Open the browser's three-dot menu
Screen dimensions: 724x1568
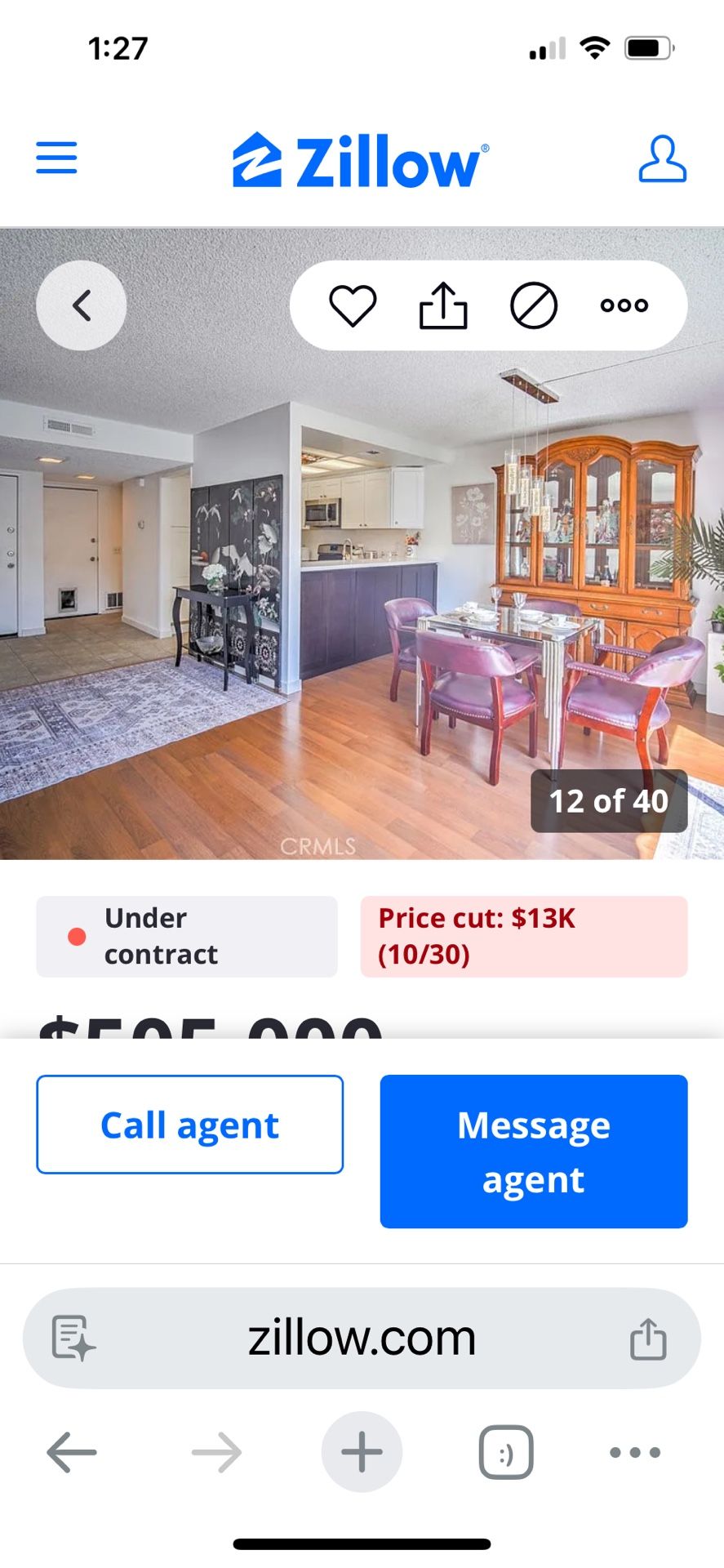(x=635, y=1452)
